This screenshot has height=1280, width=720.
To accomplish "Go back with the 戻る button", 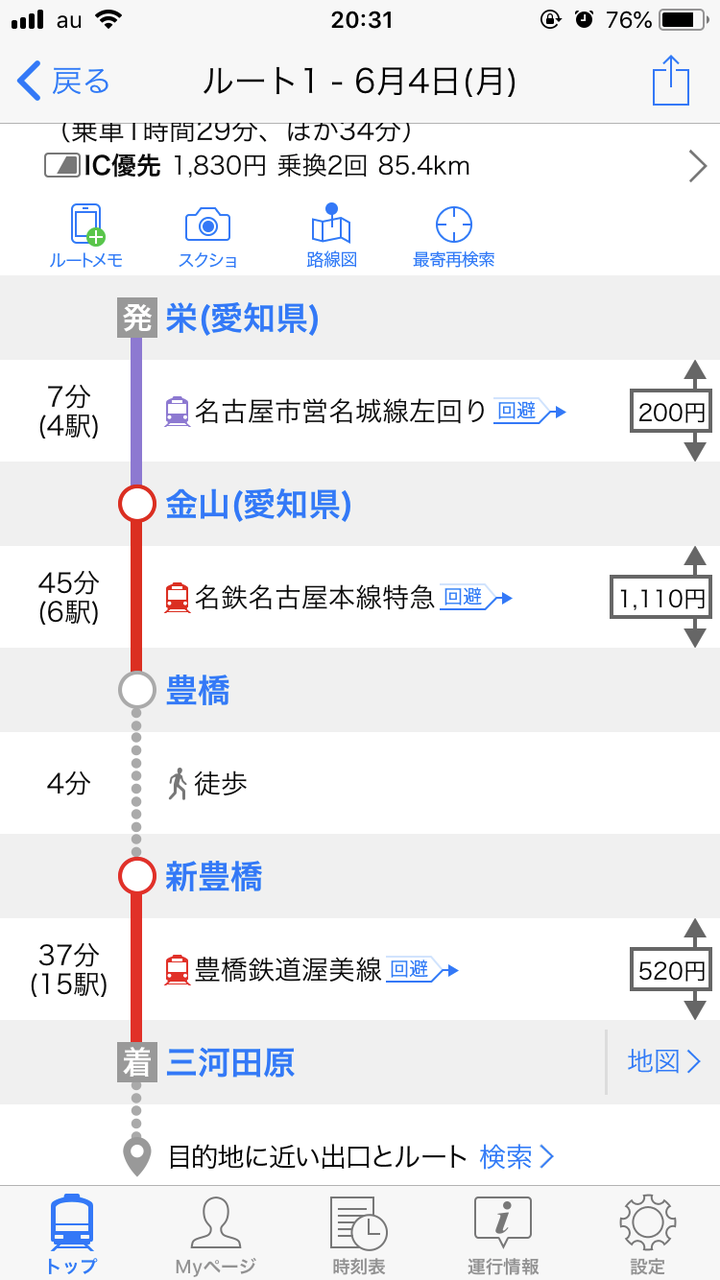I will tap(64, 80).
